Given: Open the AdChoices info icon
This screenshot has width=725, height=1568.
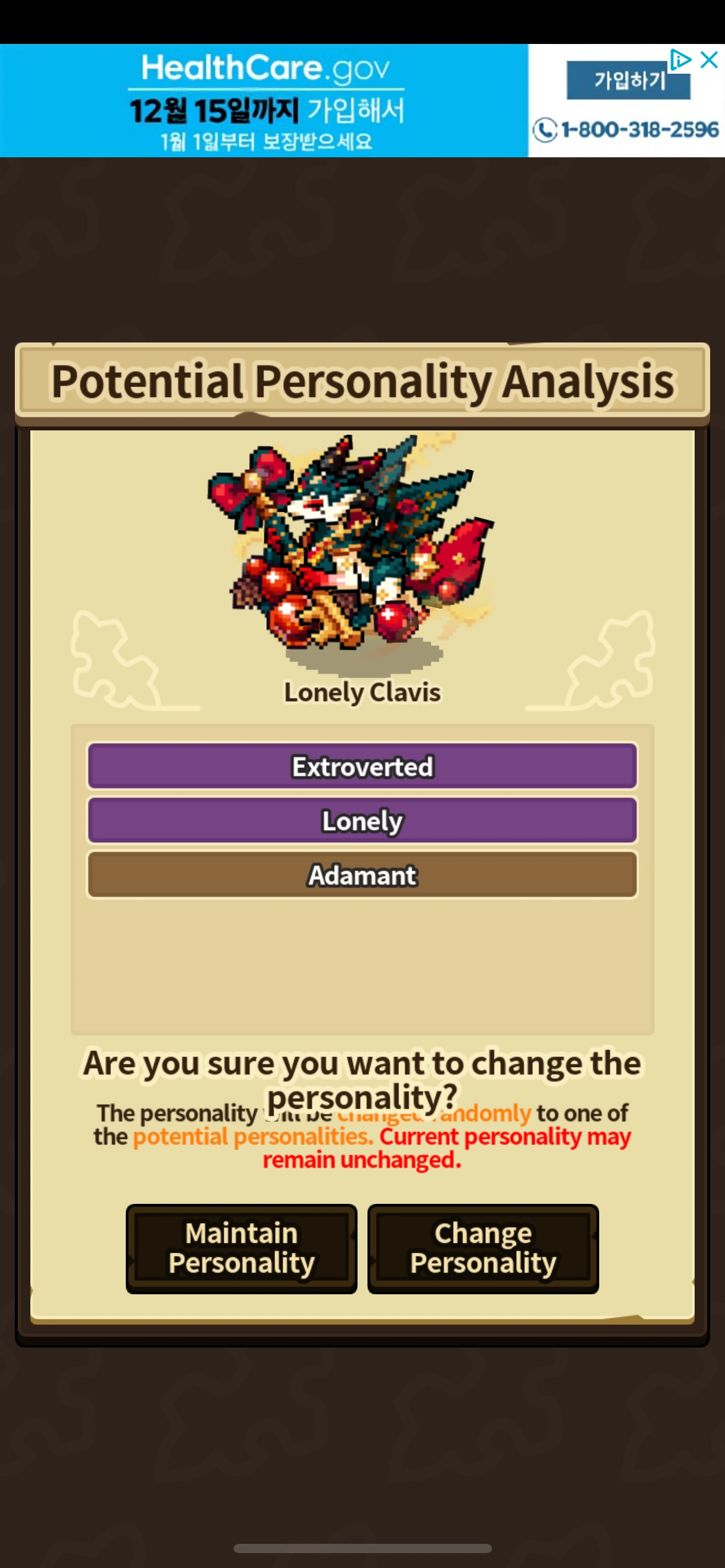Looking at the screenshot, I should click(x=680, y=60).
